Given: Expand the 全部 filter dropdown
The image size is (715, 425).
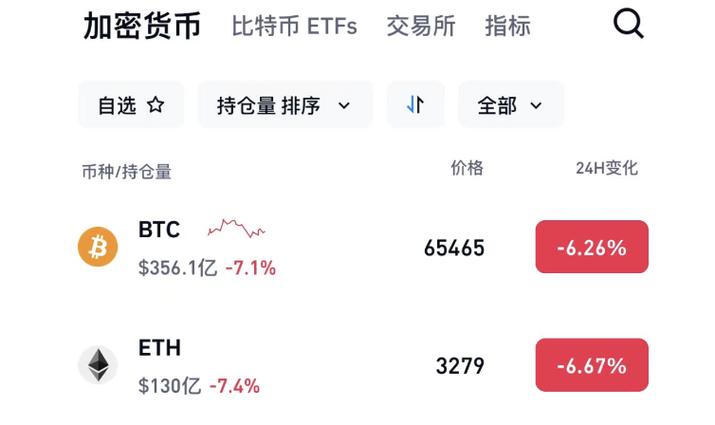Looking at the screenshot, I should point(510,105).
